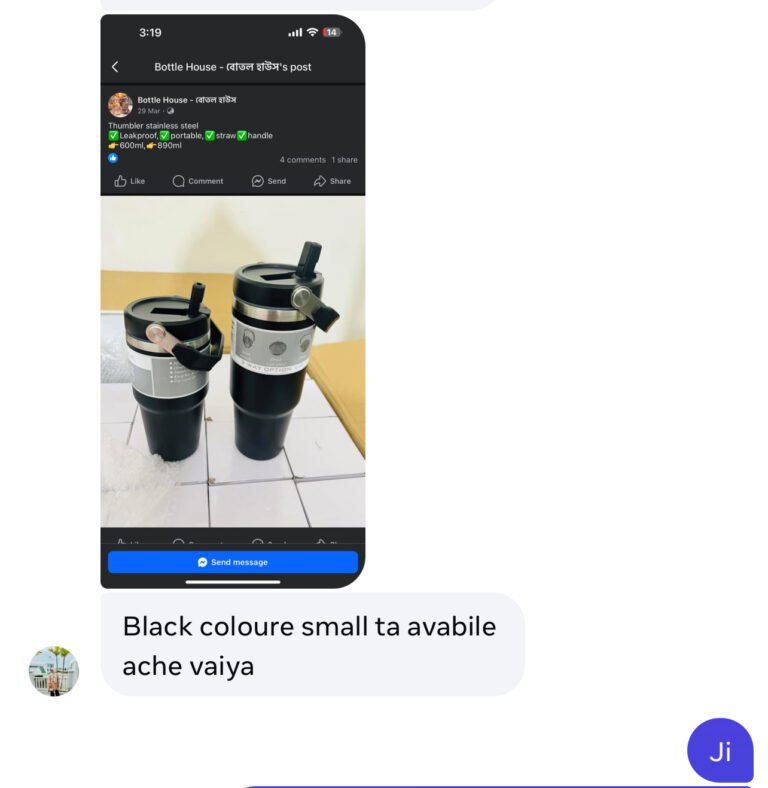Screen dimensions: 768x788
Task: Open the shared Bottle House screenshot image
Action: coord(232,300)
